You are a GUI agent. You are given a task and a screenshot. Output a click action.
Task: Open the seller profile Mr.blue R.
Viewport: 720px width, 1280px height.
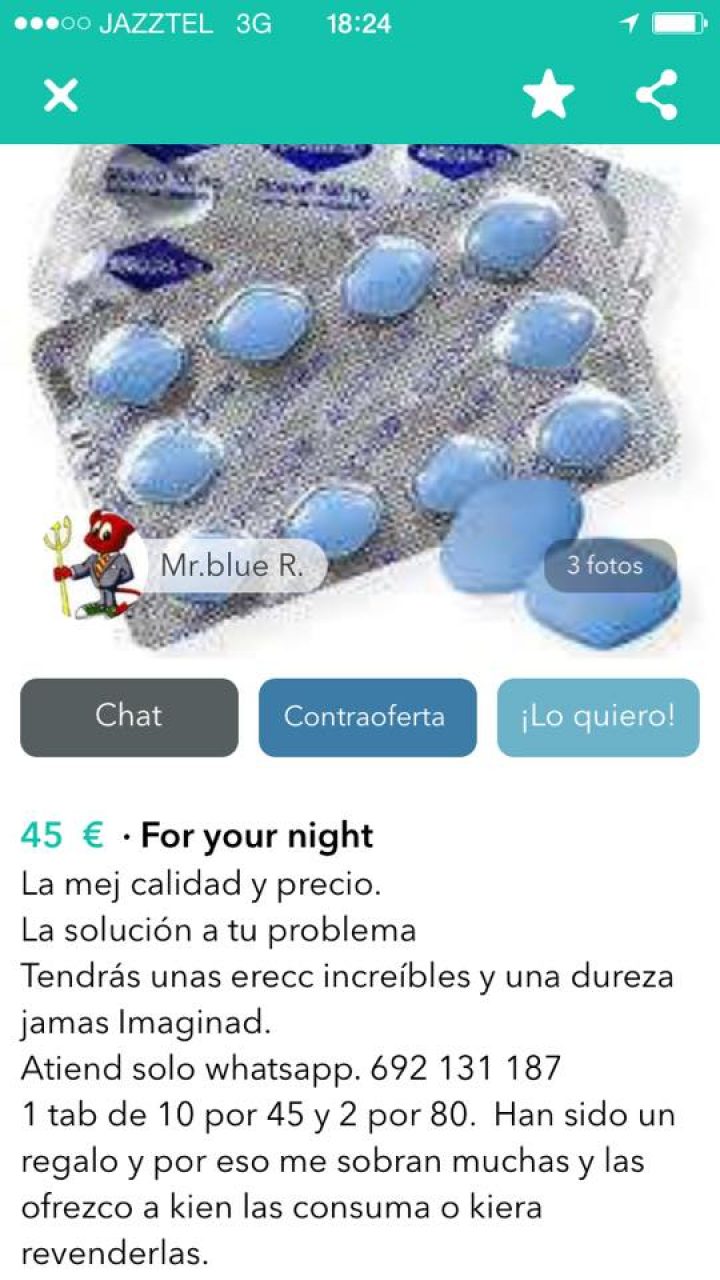click(x=230, y=566)
